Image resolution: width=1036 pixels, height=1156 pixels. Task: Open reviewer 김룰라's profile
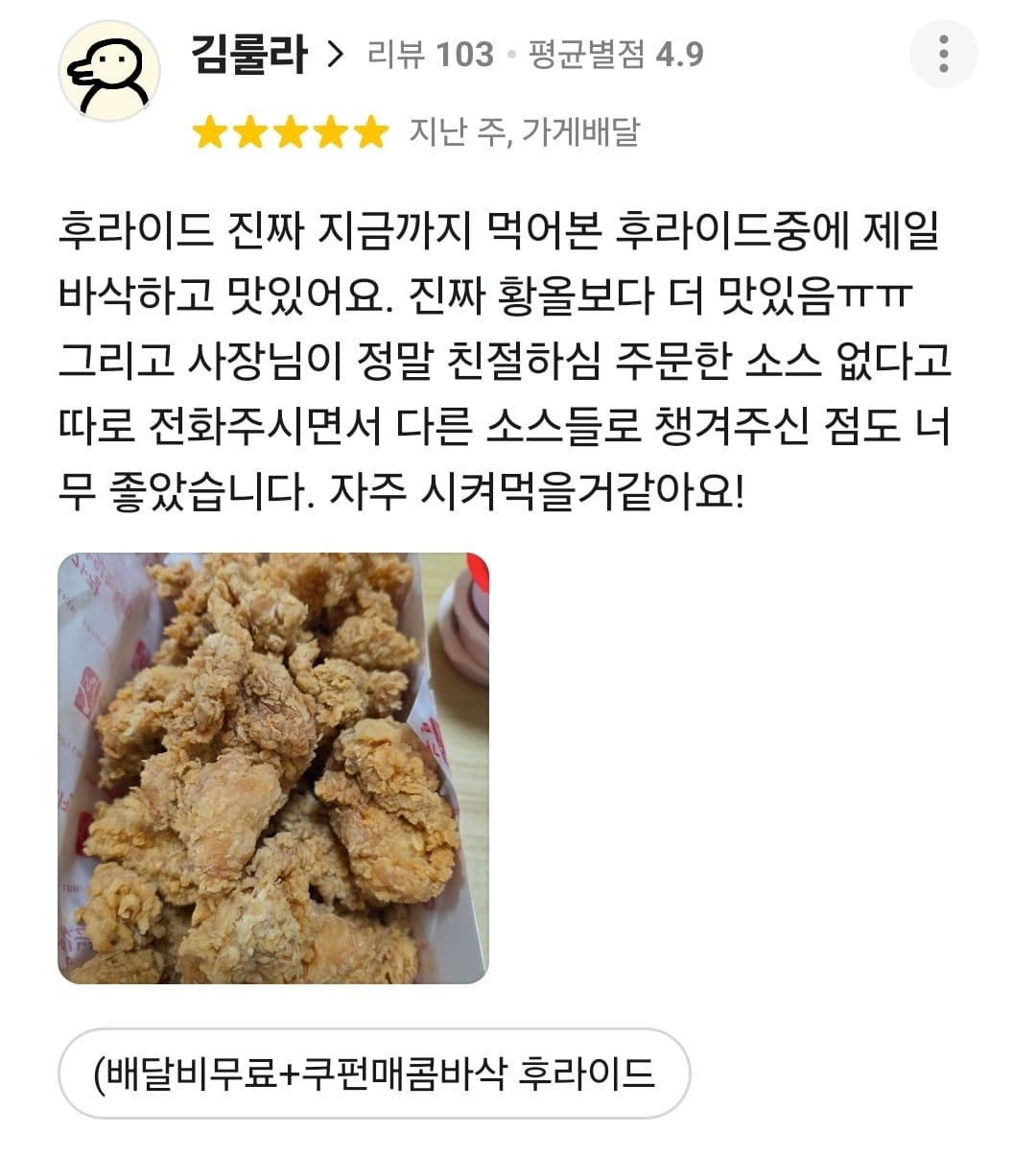point(249,55)
